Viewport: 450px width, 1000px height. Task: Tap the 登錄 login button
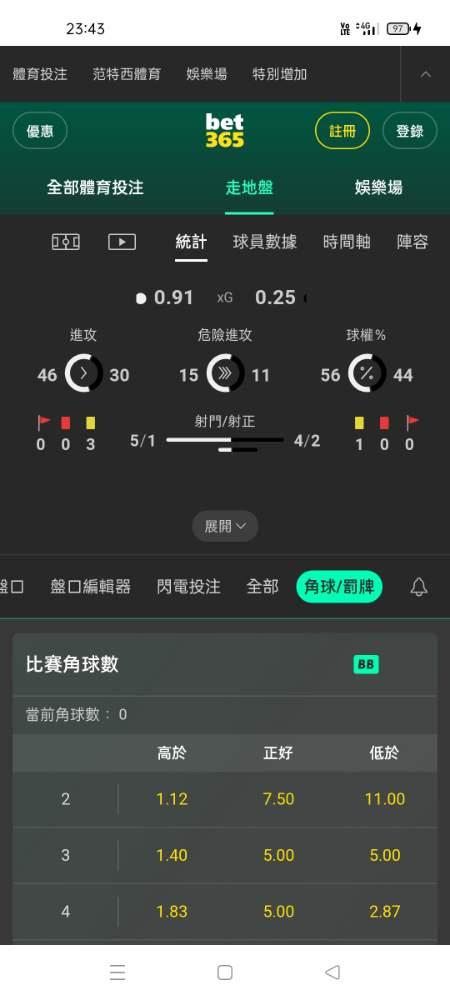(409, 131)
